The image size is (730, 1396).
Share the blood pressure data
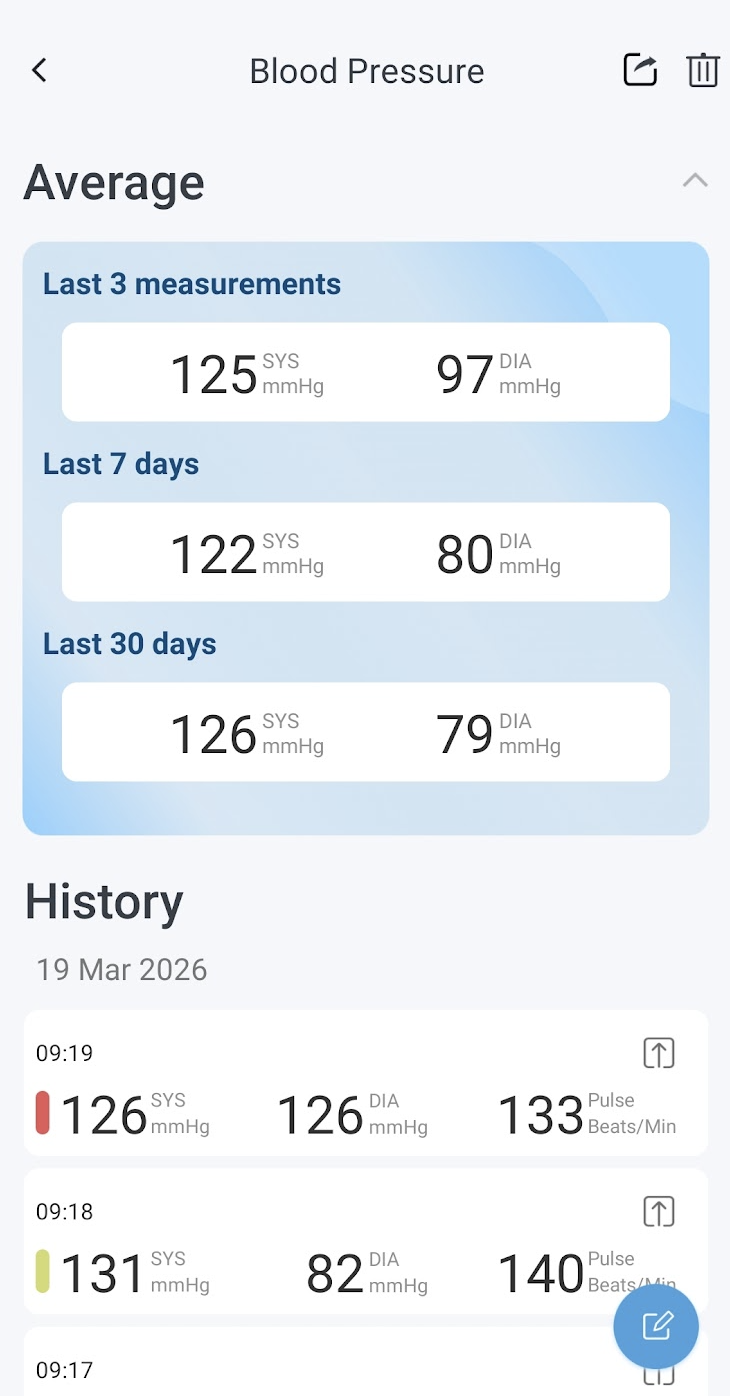(x=640, y=70)
